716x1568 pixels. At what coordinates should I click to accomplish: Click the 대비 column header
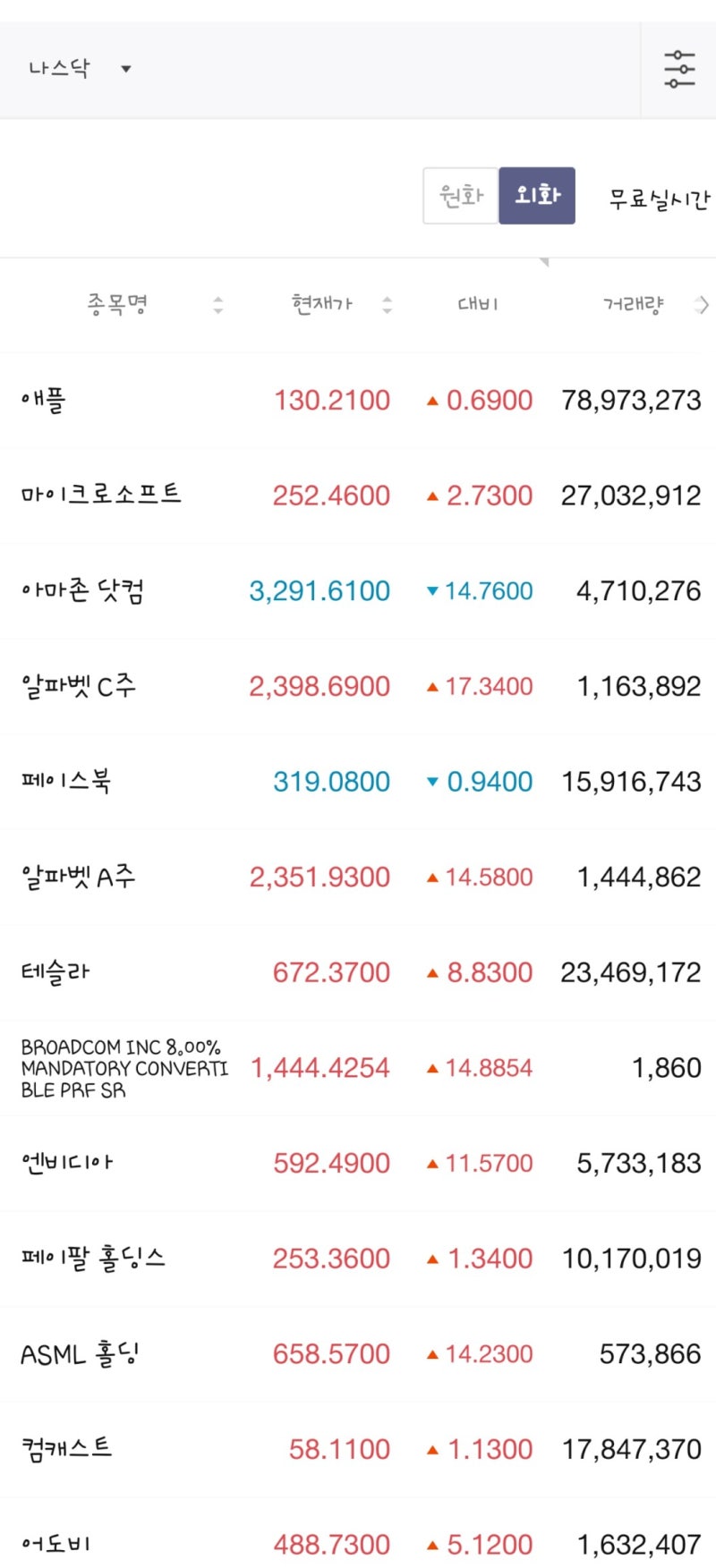pos(477,304)
